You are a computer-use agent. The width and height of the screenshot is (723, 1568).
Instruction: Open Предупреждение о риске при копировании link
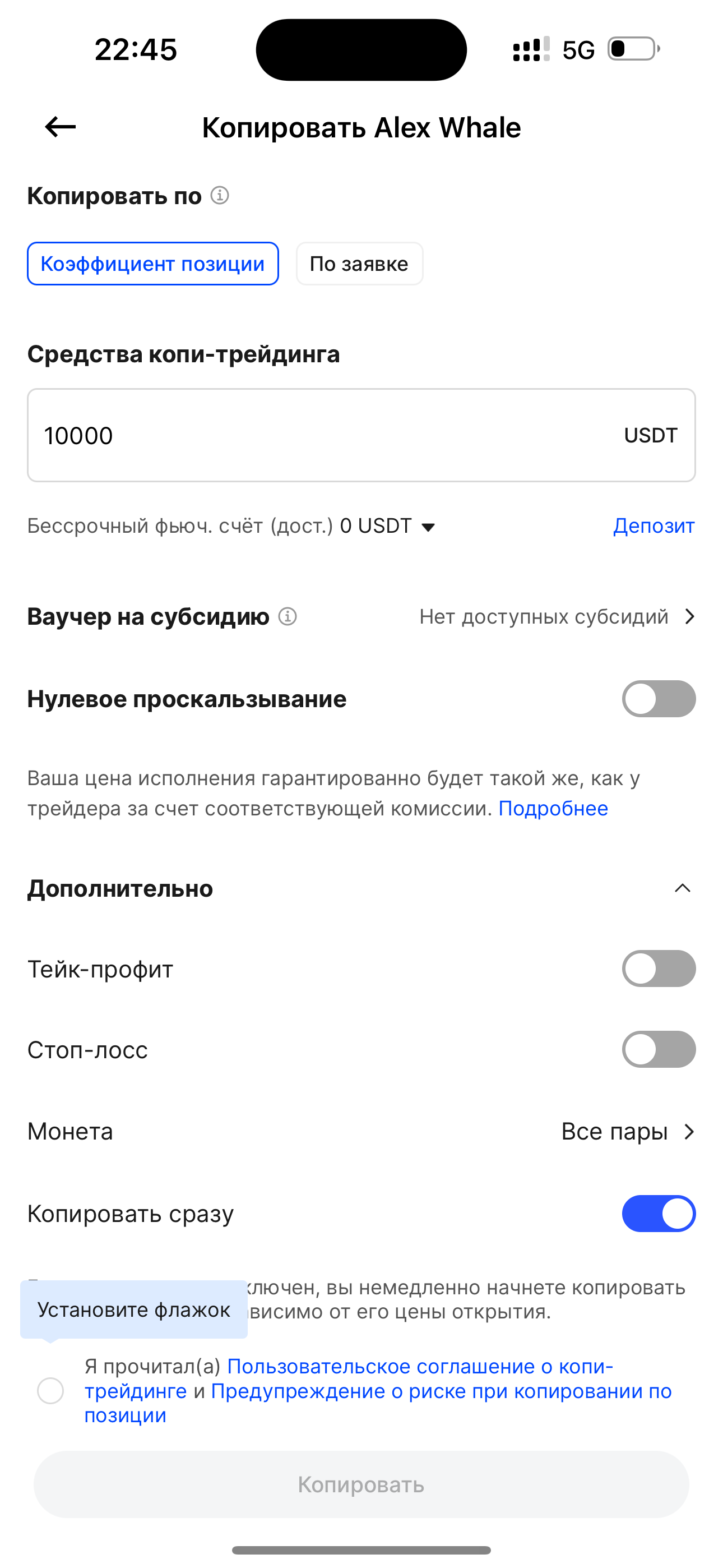click(x=441, y=1391)
